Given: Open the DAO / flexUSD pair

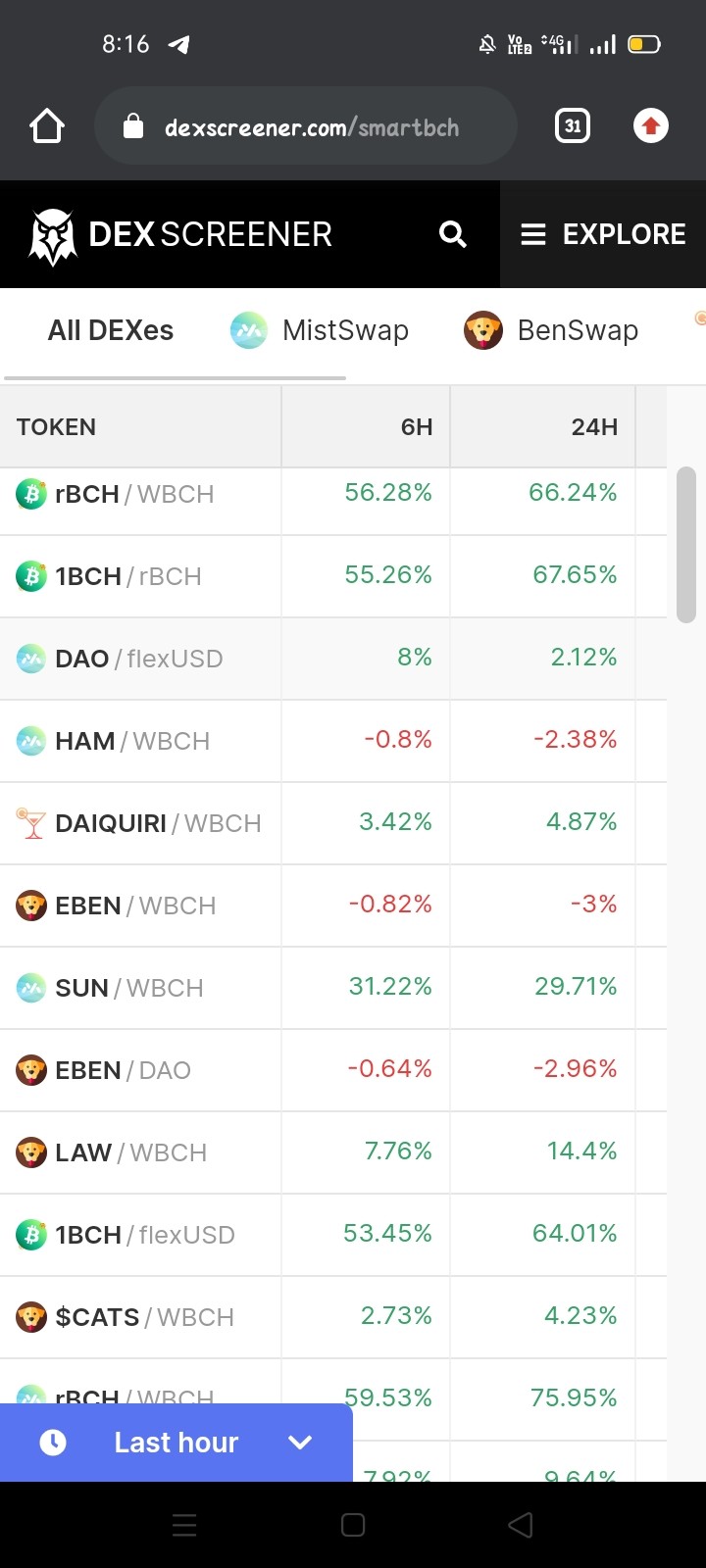Looking at the screenshot, I should coord(333,659).
